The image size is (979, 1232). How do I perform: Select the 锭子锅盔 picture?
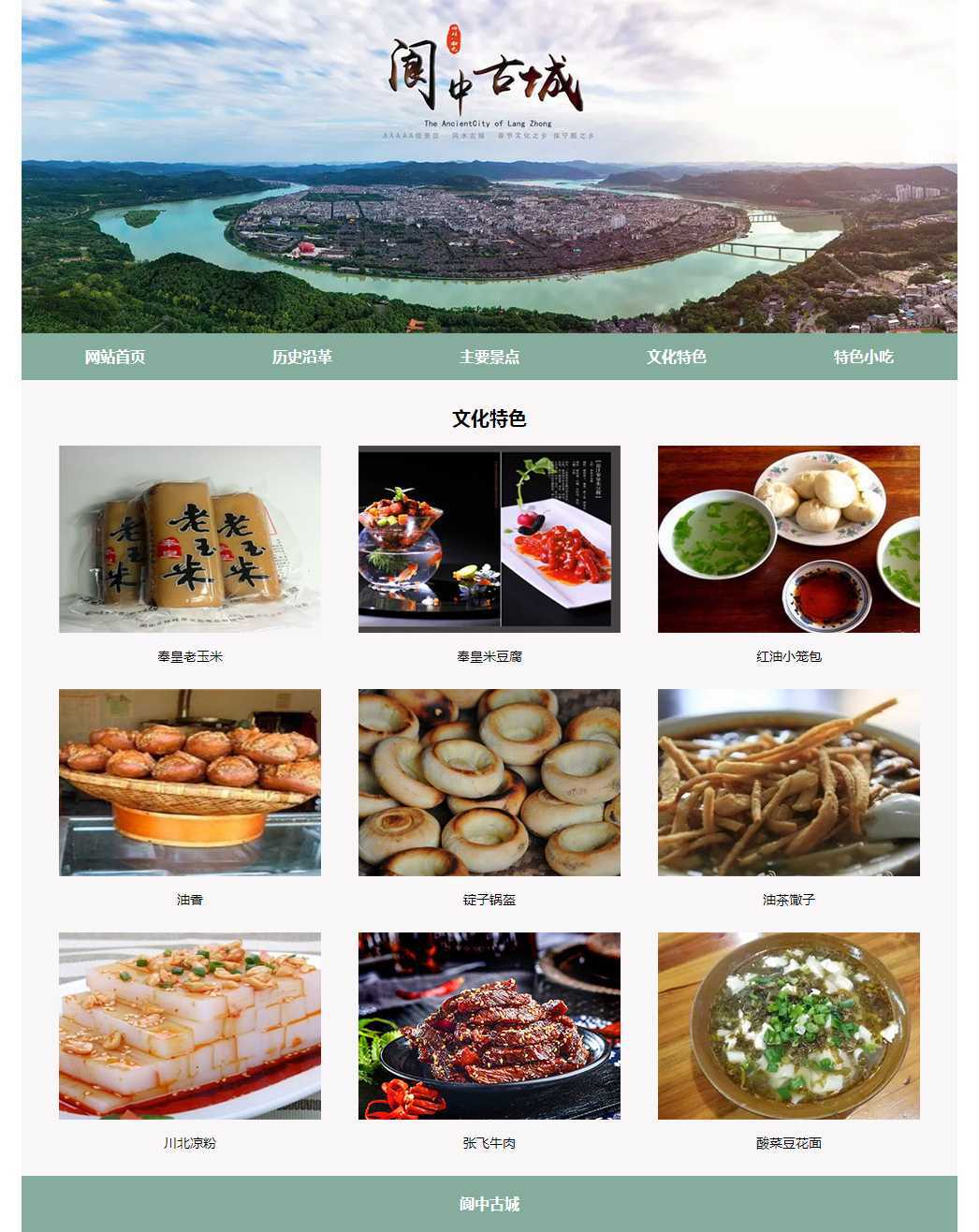point(489,783)
